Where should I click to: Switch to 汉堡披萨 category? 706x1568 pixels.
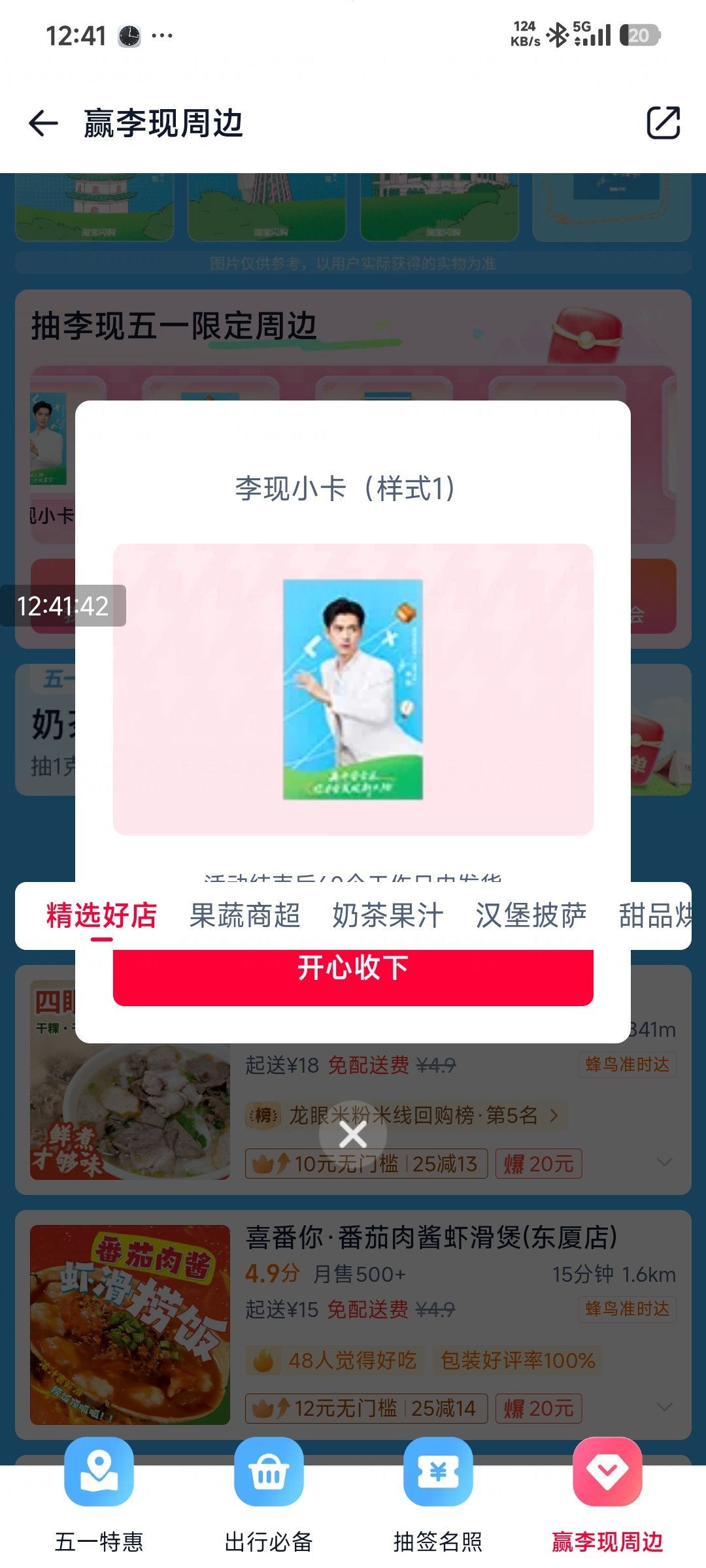(531, 916)
